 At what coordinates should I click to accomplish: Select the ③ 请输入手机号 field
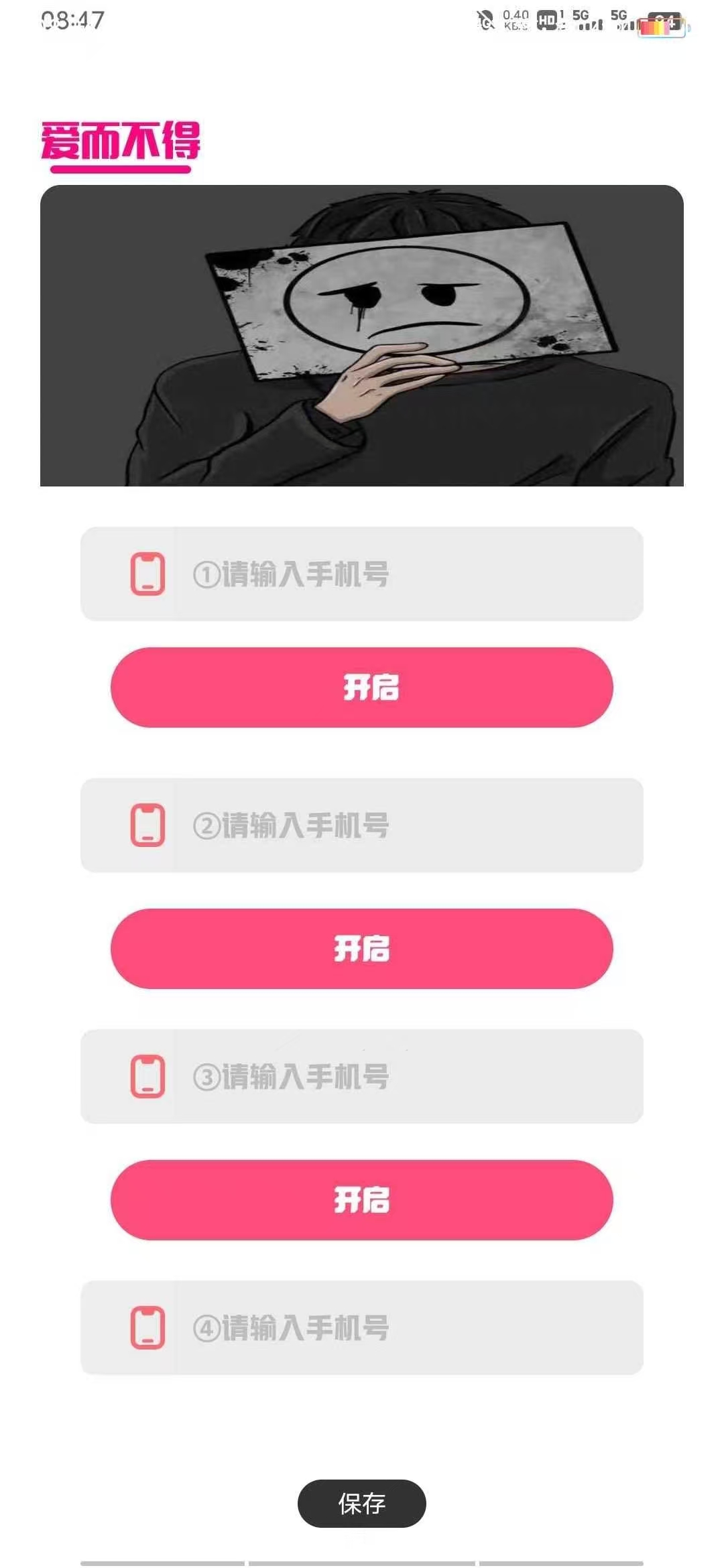coord(402,1077)
